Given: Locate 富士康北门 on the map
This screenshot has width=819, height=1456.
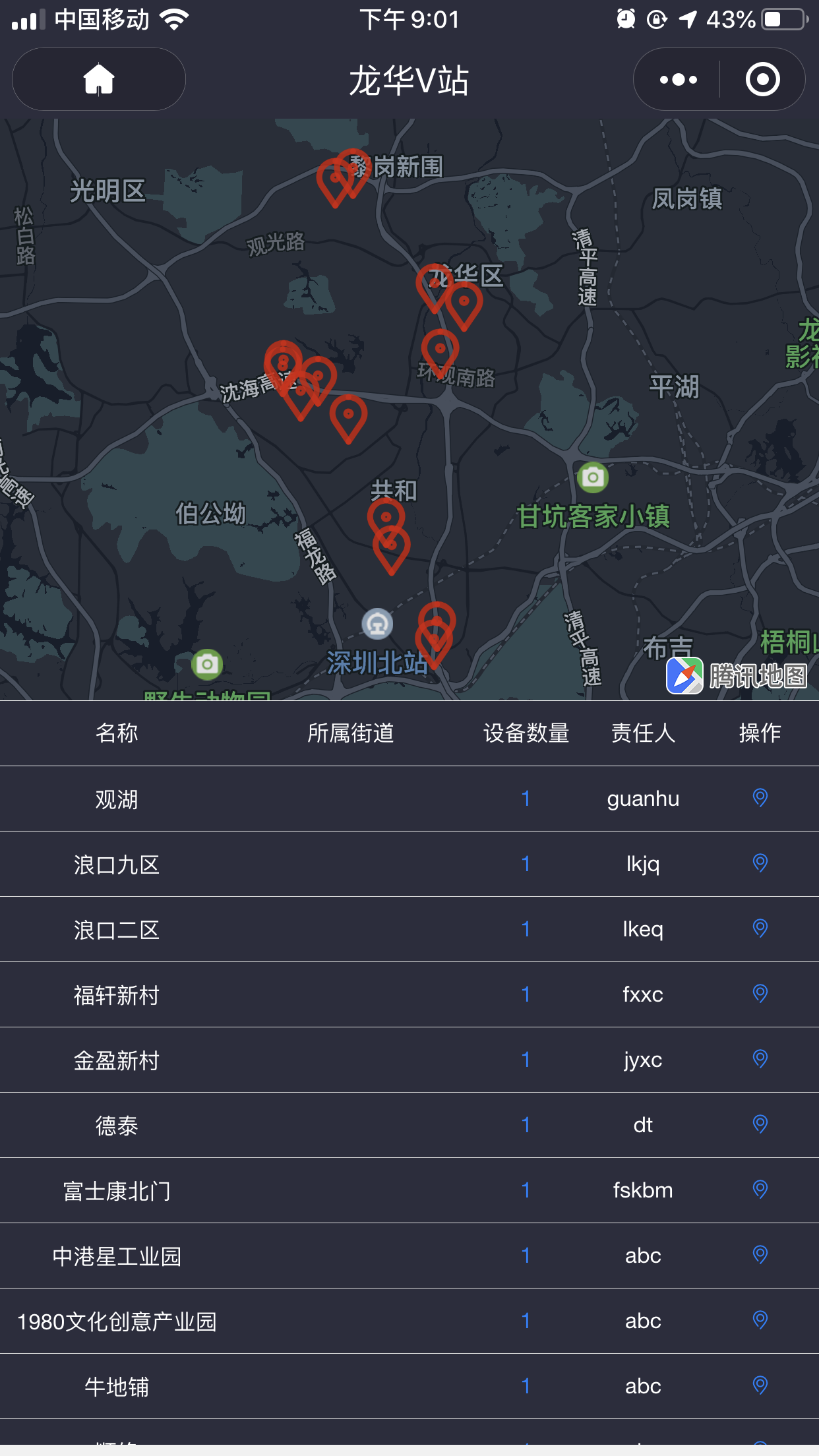Looking at the screenshot, I should (x=760, y=1190).
